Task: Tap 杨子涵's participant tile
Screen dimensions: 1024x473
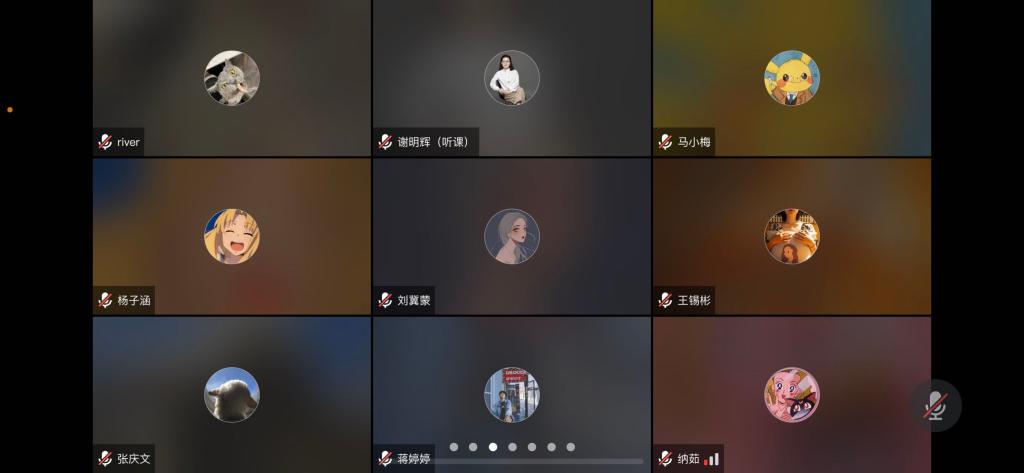Action: (232, 236)
